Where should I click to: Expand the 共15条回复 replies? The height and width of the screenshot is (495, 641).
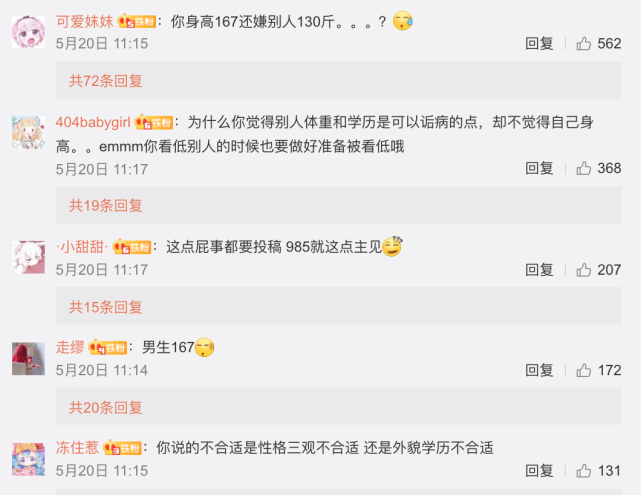point(105,306)
